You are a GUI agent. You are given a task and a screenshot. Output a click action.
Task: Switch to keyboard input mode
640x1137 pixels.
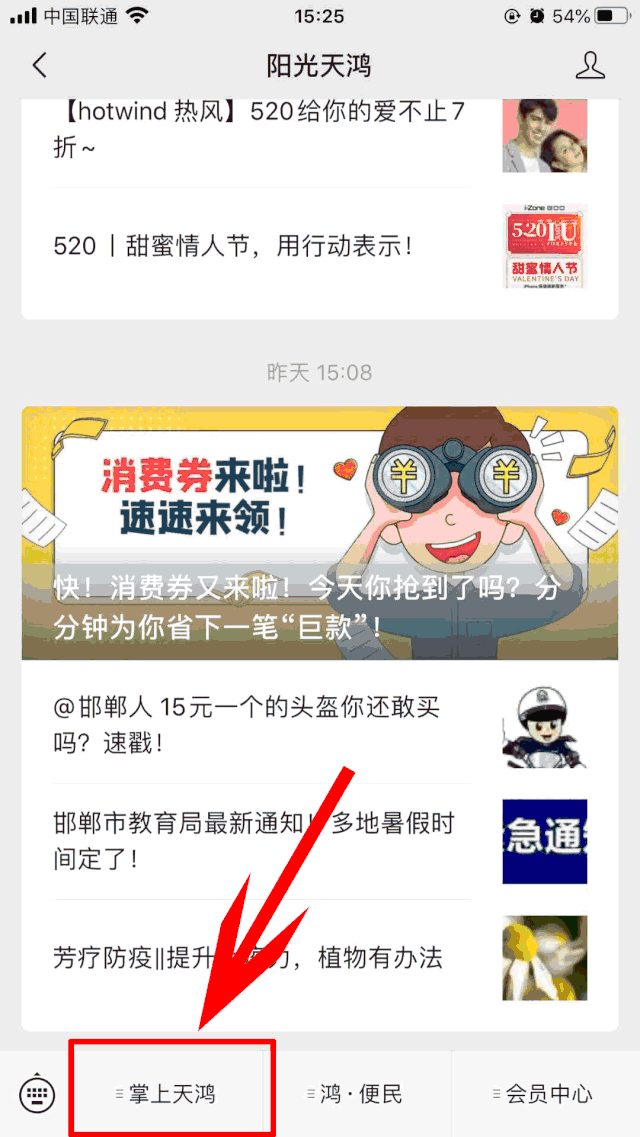coord(37,1093)
